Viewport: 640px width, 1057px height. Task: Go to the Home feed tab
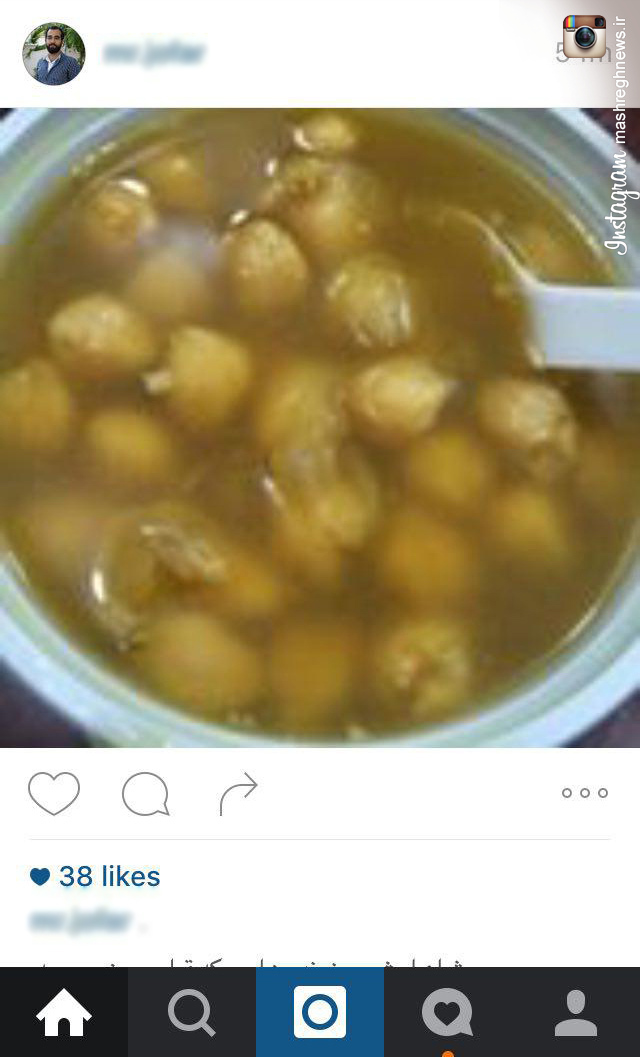point(64,1012)
